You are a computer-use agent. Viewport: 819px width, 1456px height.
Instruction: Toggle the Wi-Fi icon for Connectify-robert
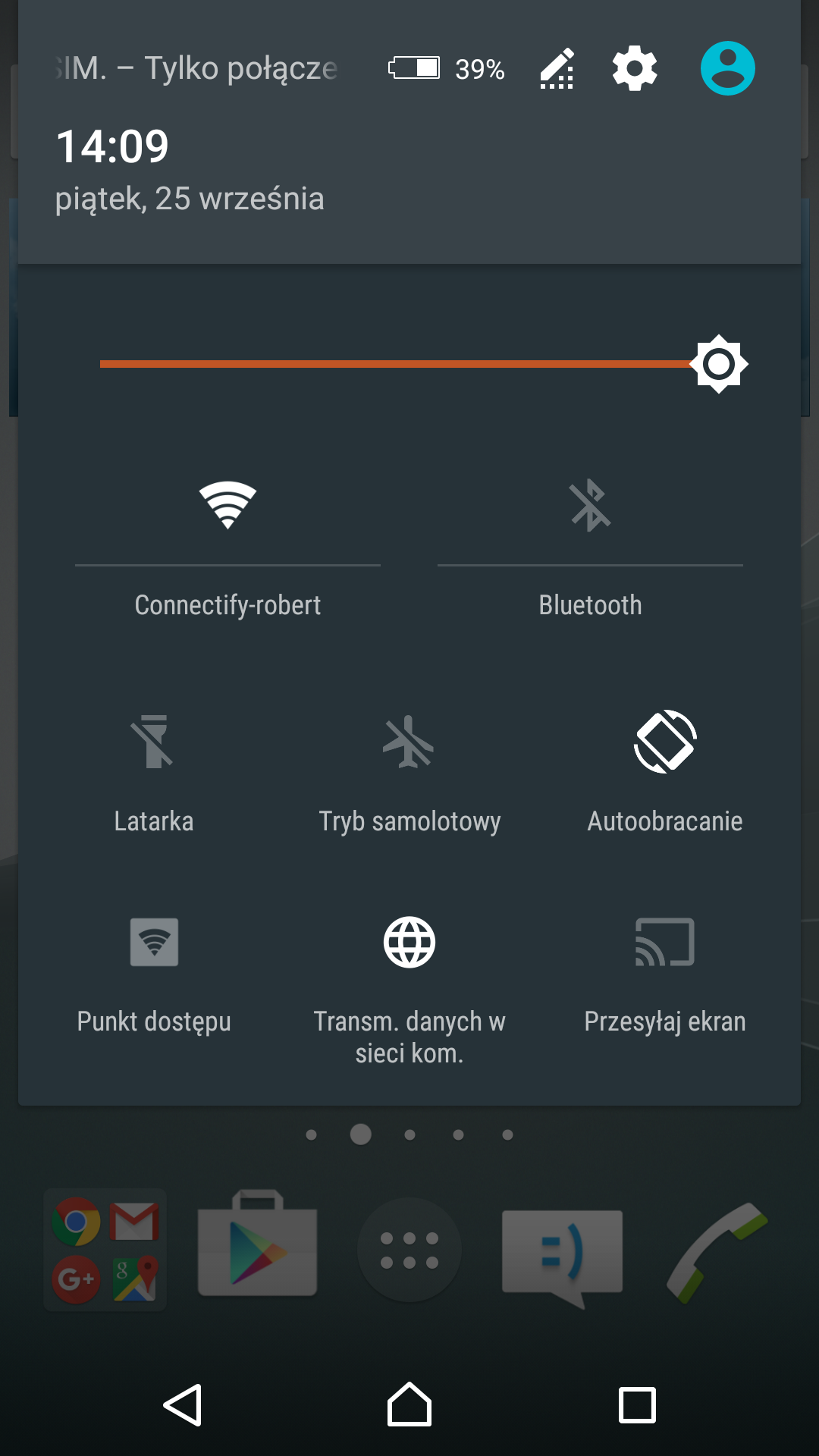tap(227, 505)
